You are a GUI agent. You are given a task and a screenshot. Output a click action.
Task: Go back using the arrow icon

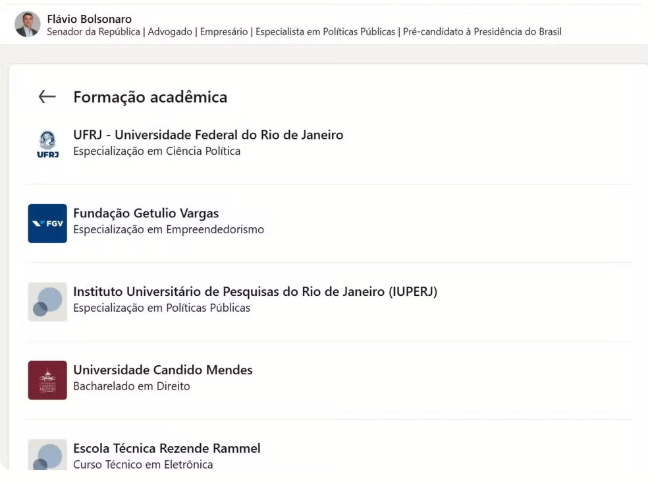[x=47, y=97]
